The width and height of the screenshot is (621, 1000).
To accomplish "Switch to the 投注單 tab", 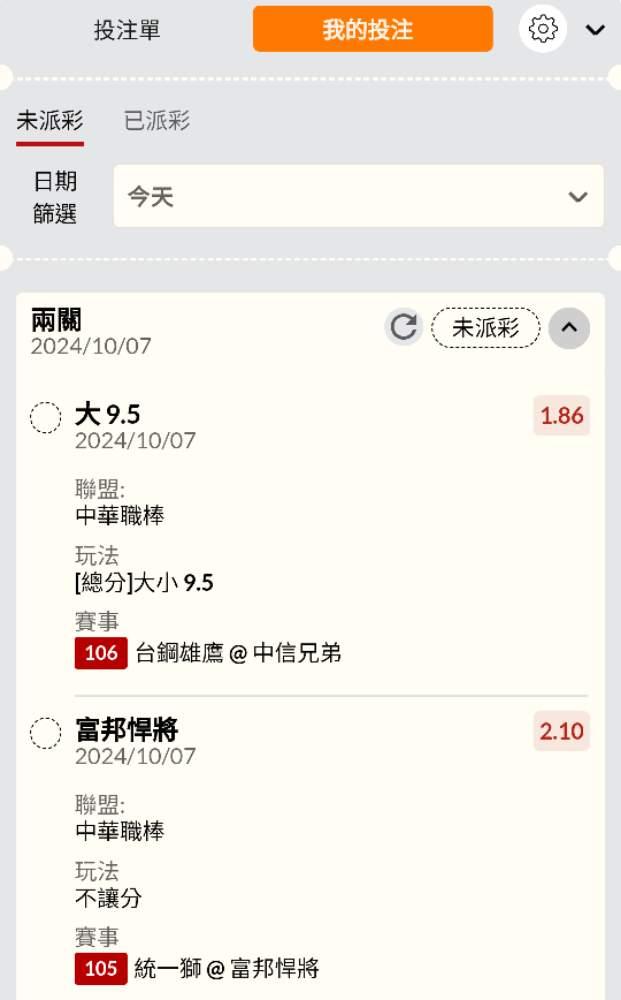I will (127, 30).
